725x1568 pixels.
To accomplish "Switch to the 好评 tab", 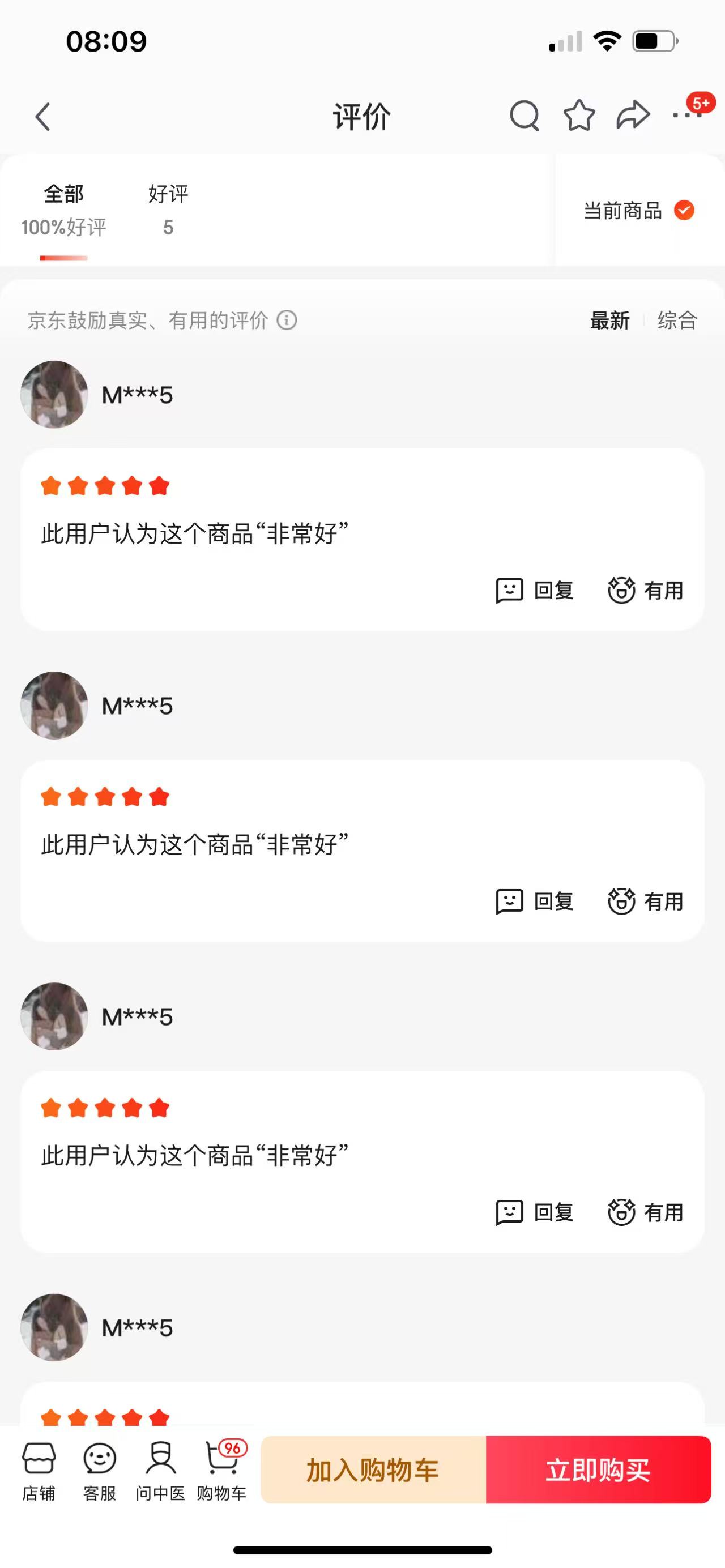I will tap(168, 210).
